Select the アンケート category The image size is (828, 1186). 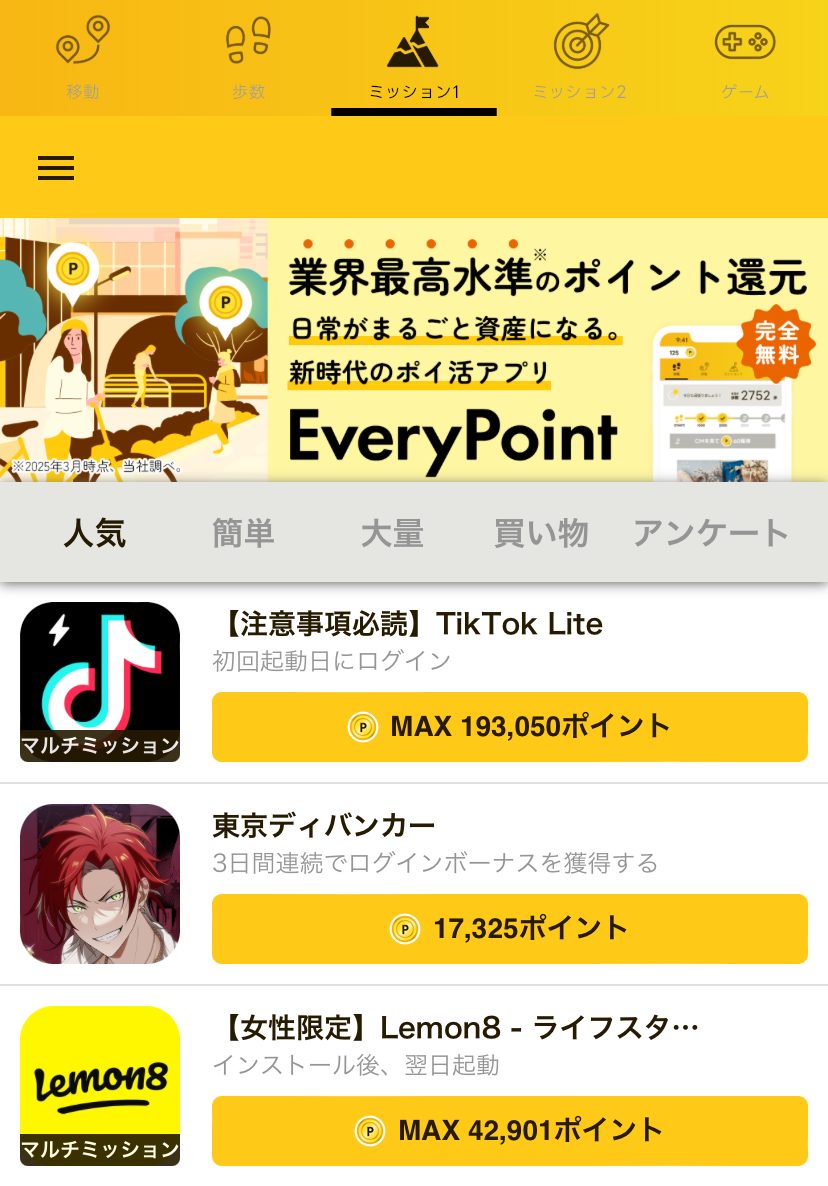pyautogui.click(x=711, y=533)
